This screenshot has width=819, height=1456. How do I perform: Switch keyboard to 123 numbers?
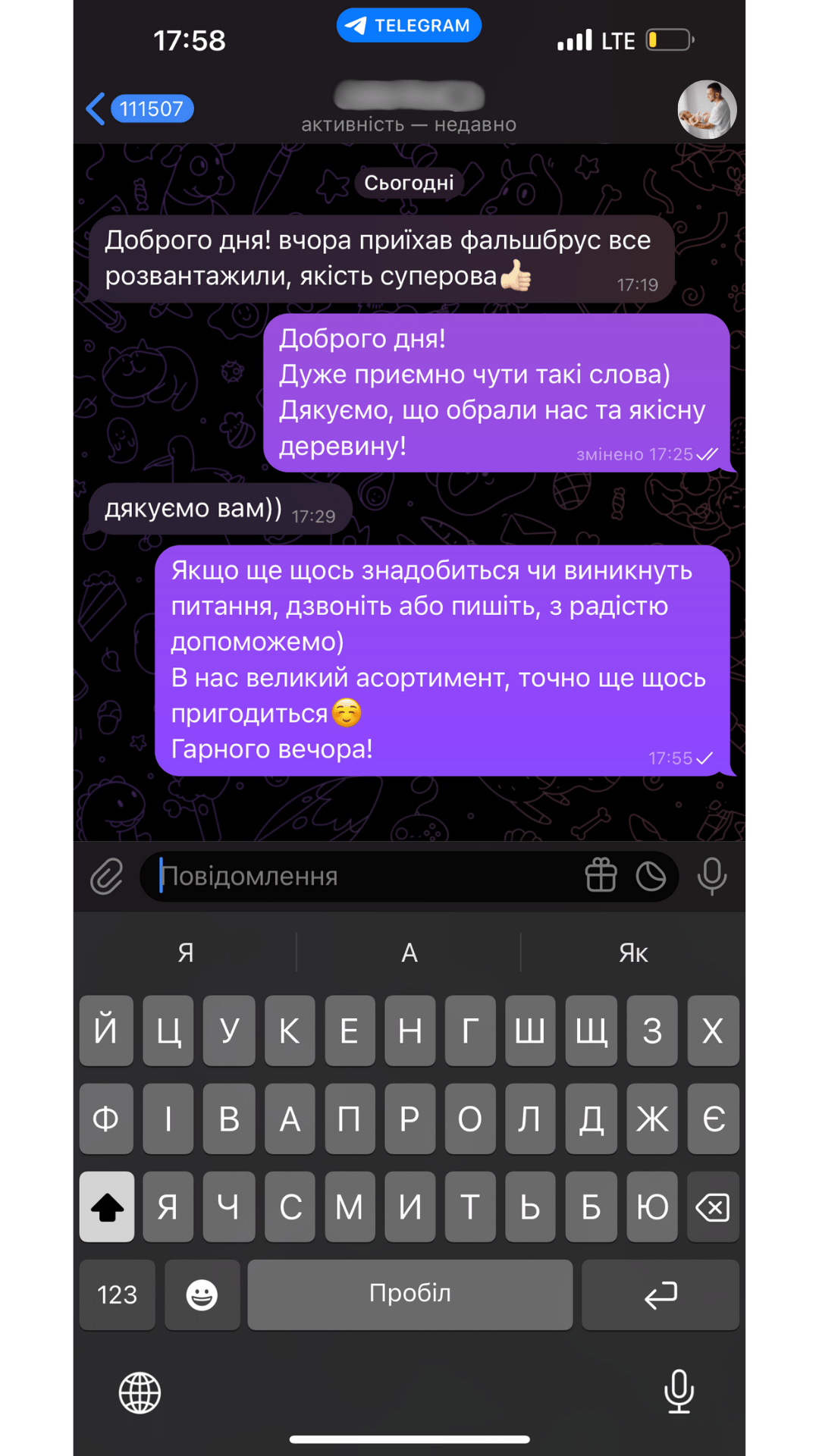pos(118,1294)
